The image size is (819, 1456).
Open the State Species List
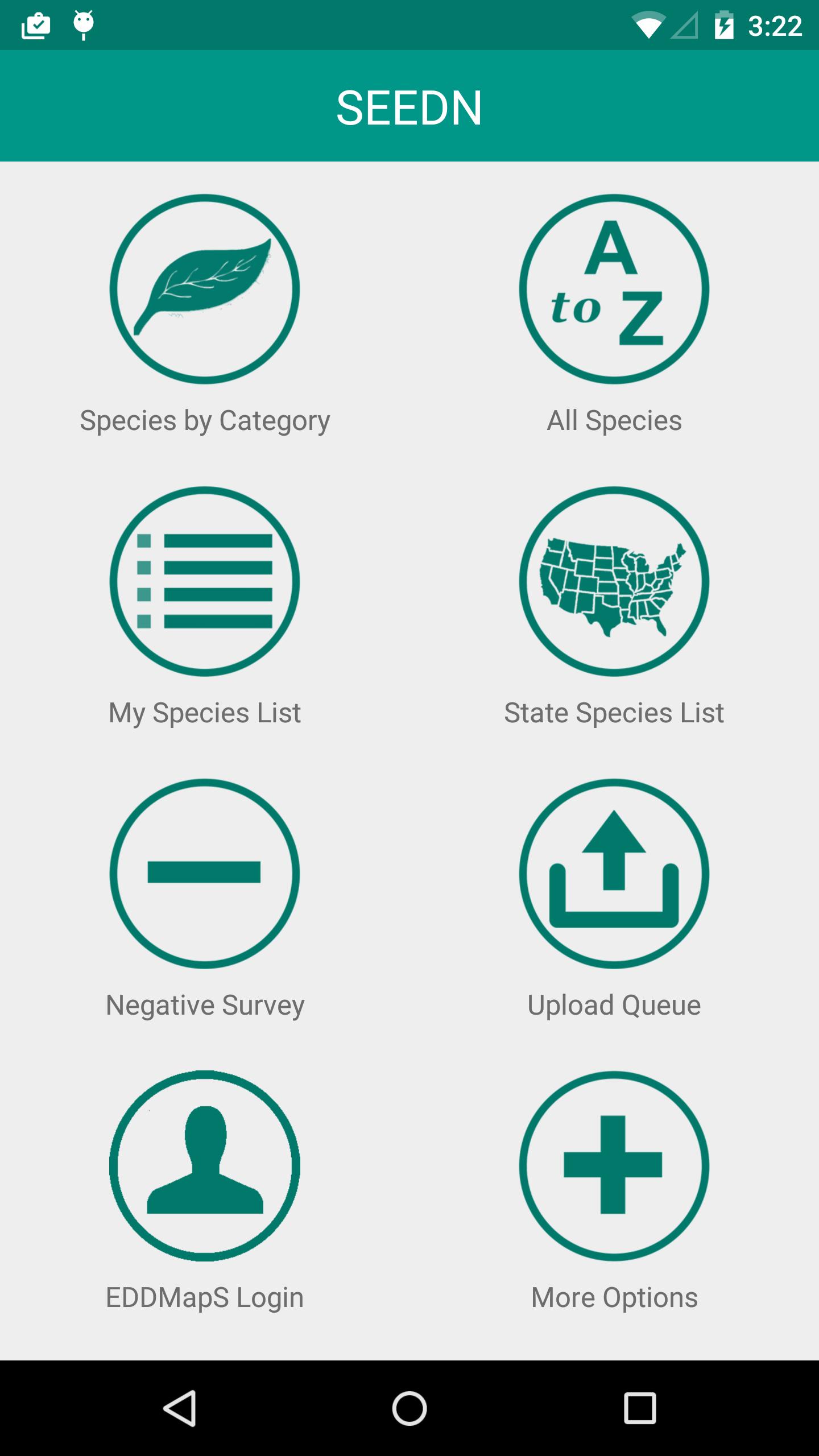(614, 581)
